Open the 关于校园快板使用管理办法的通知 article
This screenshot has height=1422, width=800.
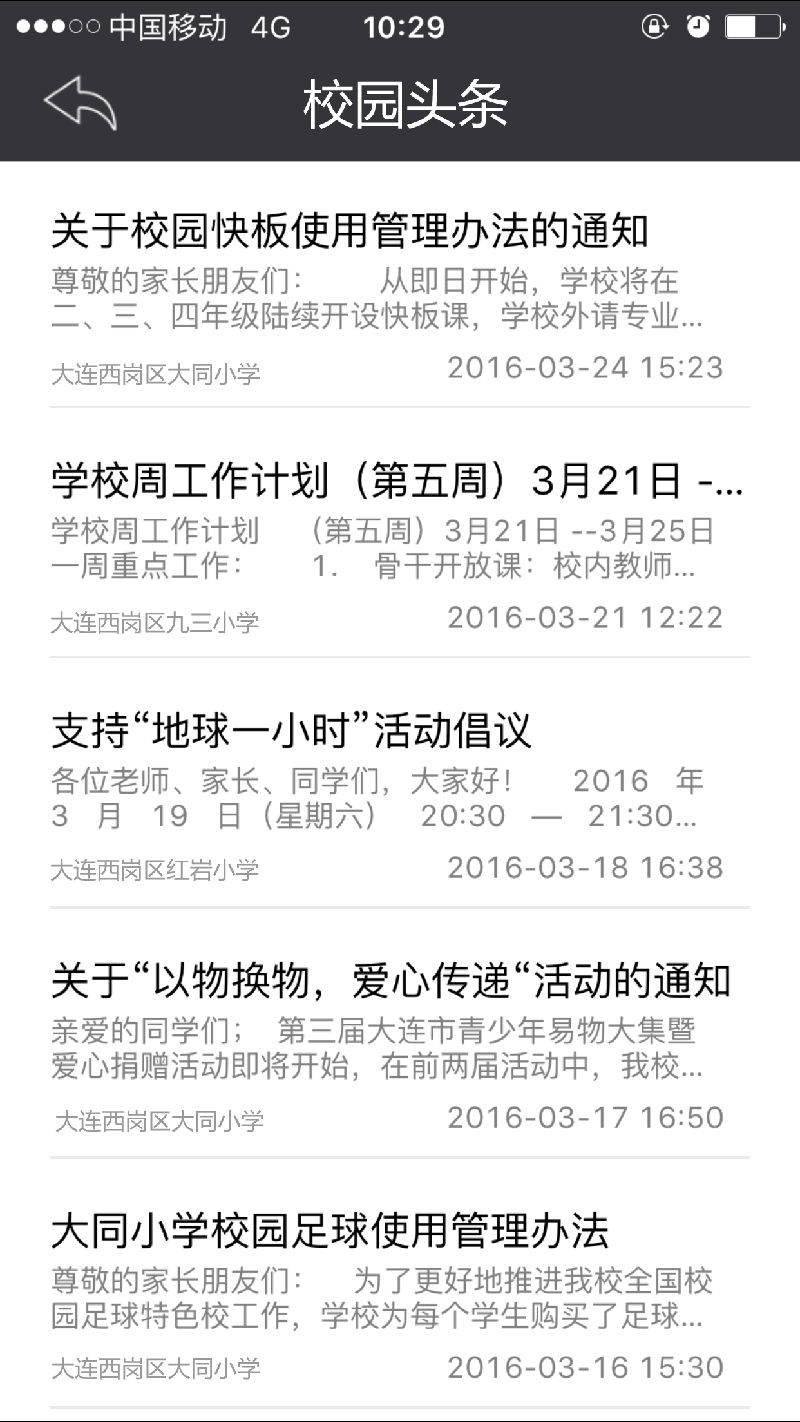click(350, 232)
